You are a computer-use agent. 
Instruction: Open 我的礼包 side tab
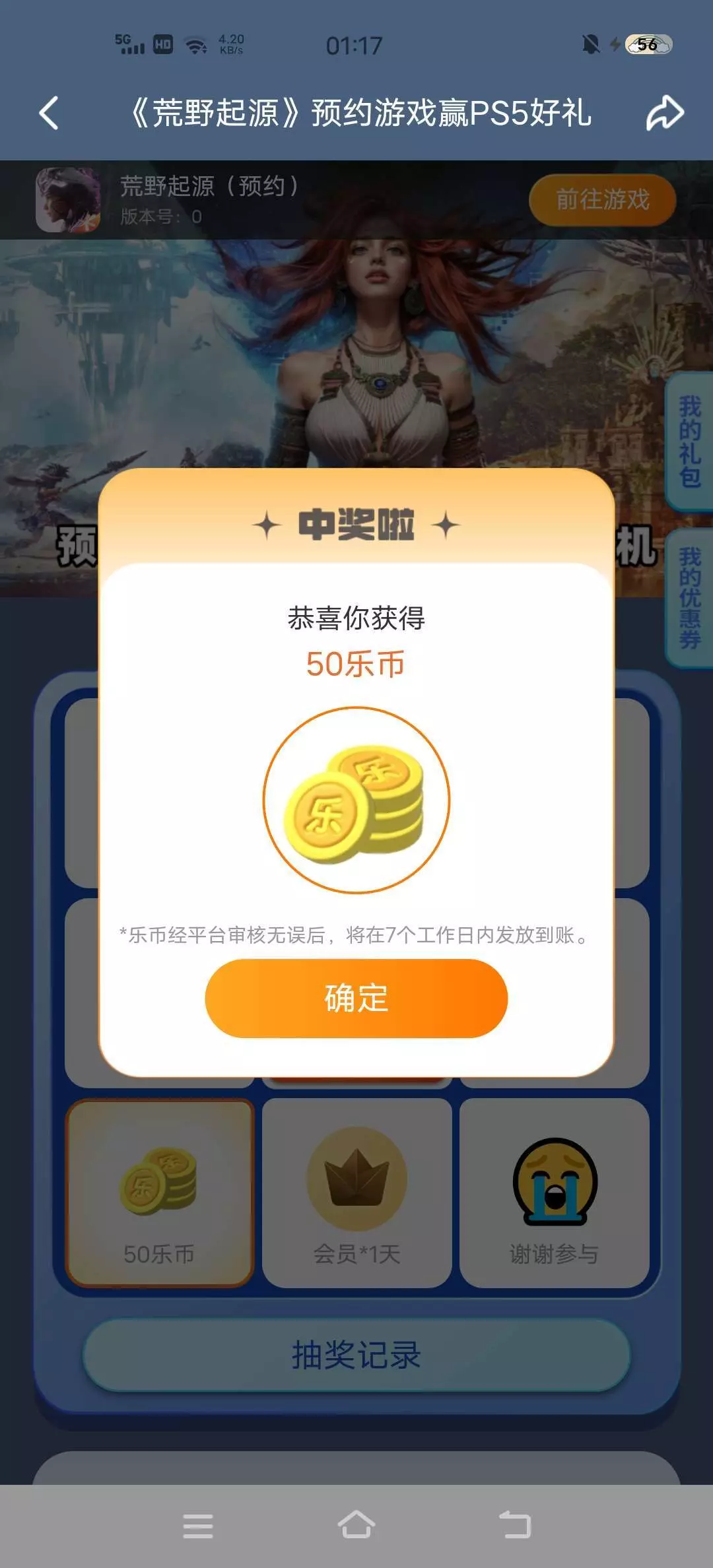(x=689, y=441)
